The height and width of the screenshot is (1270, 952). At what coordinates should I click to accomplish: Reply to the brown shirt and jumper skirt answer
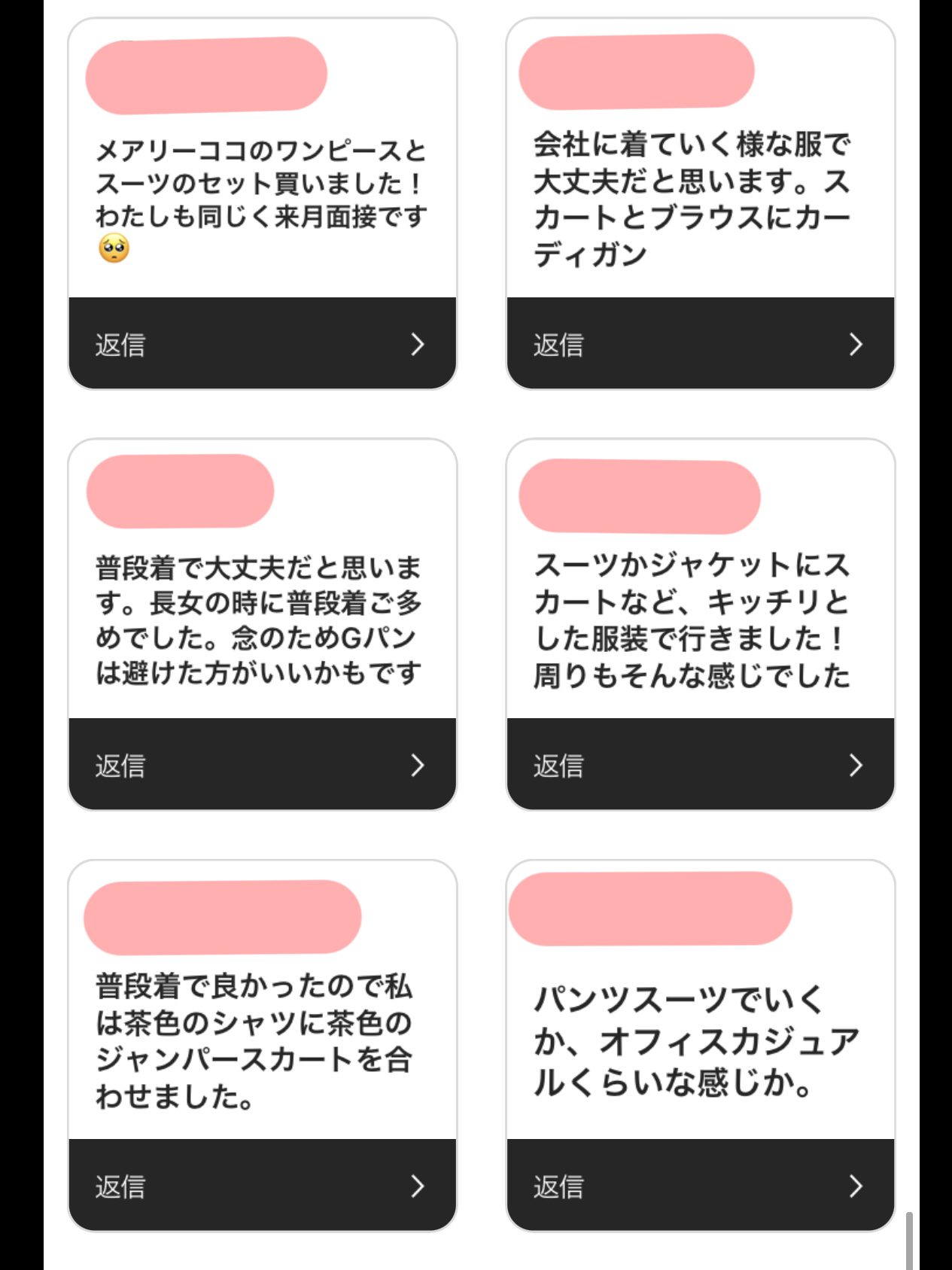[262, 1186]
